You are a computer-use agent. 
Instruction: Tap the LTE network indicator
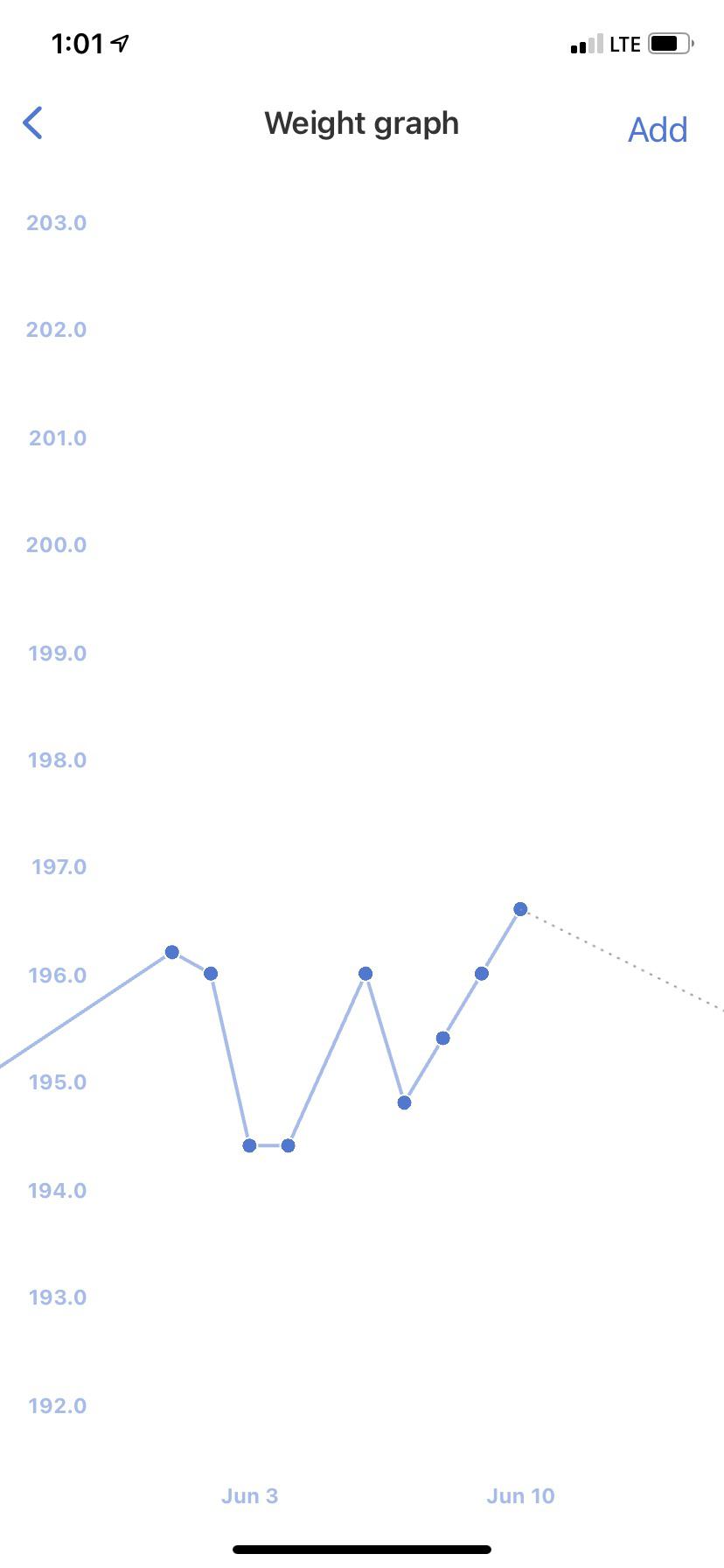[x=626, y=42]
